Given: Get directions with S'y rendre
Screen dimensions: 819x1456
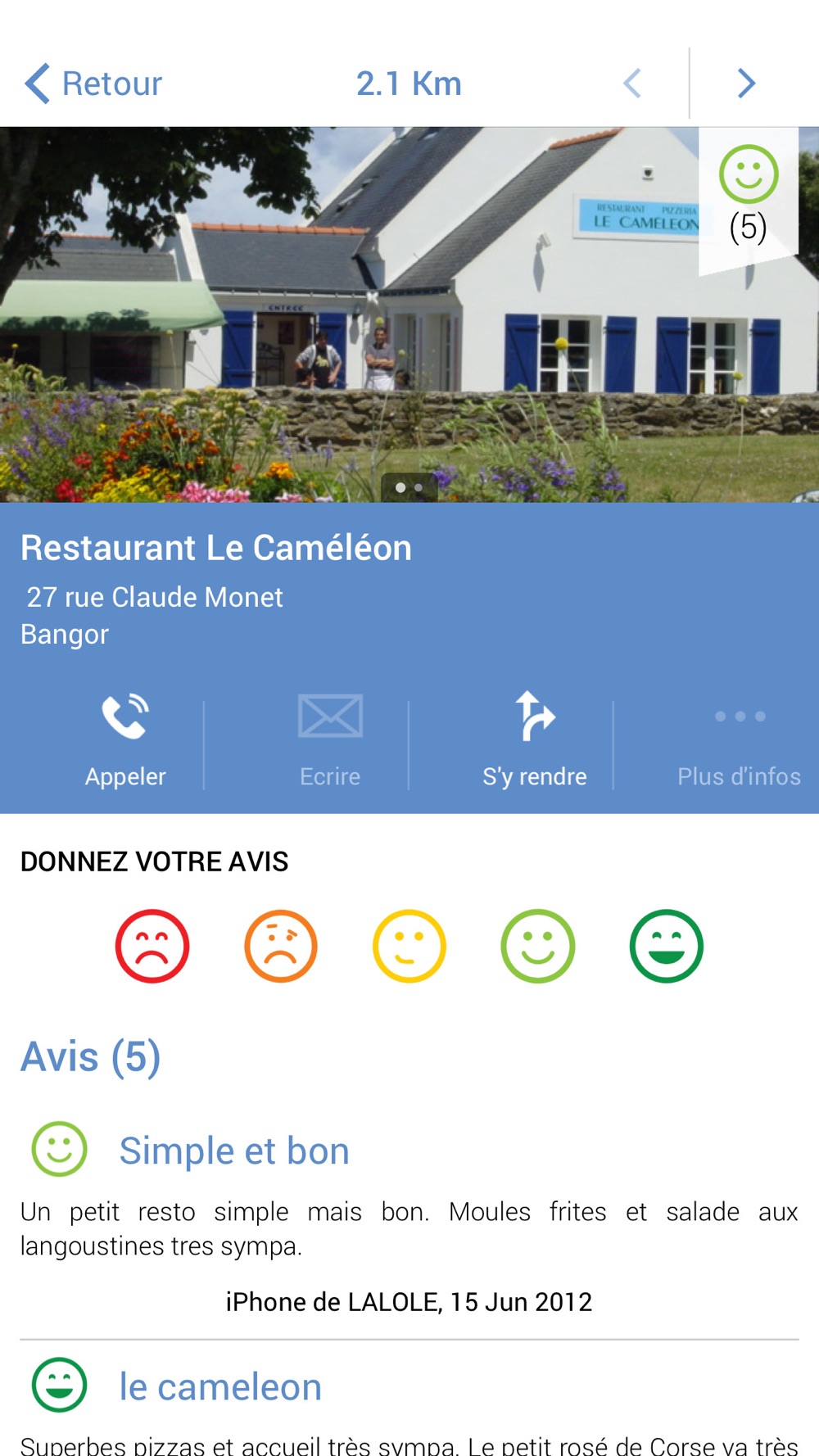Looking at the screenshot, I should [x=535, y=740].
